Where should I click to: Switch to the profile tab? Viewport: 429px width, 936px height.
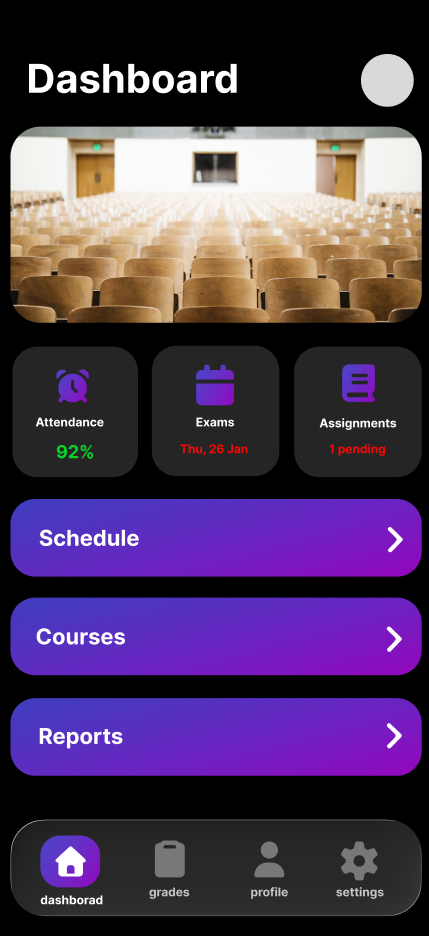tap(269, 869)
